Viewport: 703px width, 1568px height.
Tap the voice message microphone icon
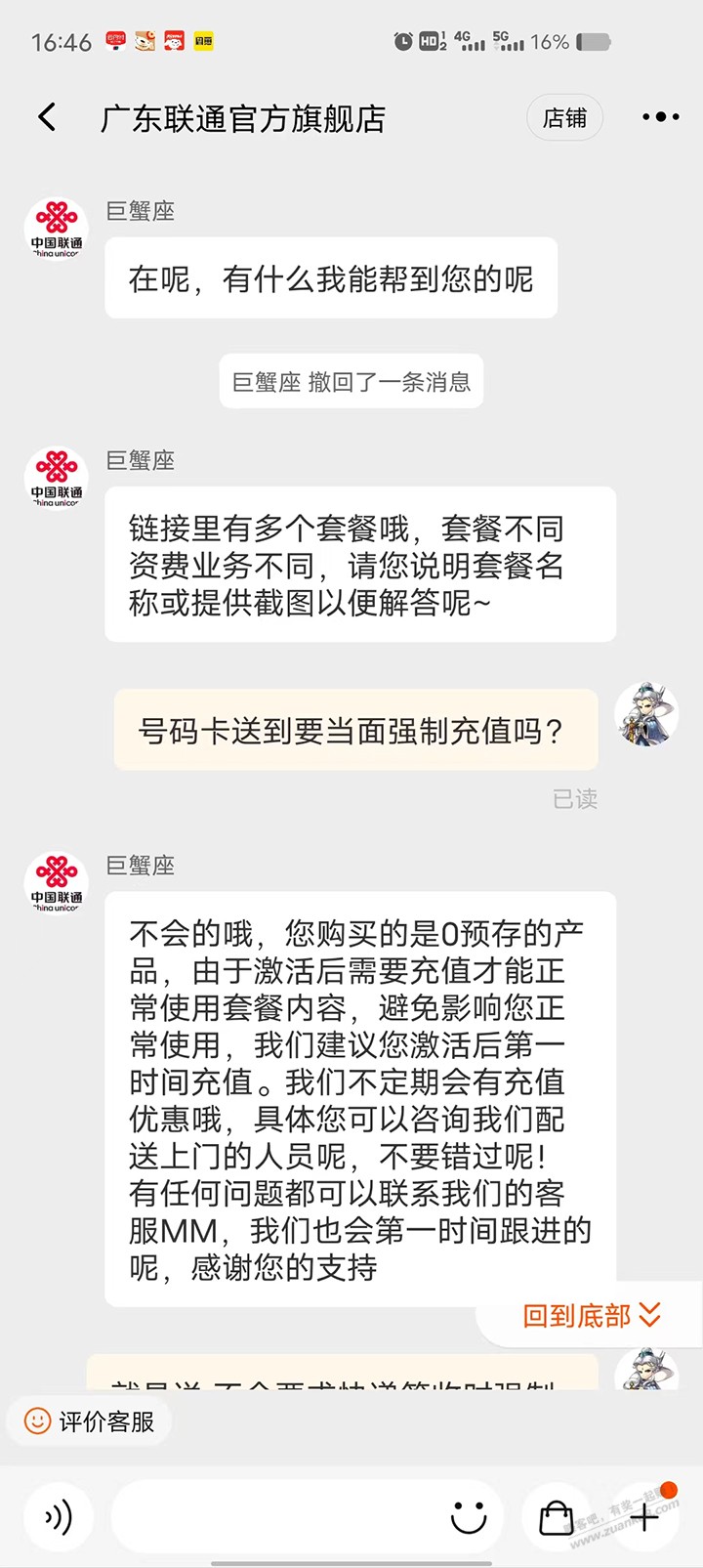coord(59,1517)
